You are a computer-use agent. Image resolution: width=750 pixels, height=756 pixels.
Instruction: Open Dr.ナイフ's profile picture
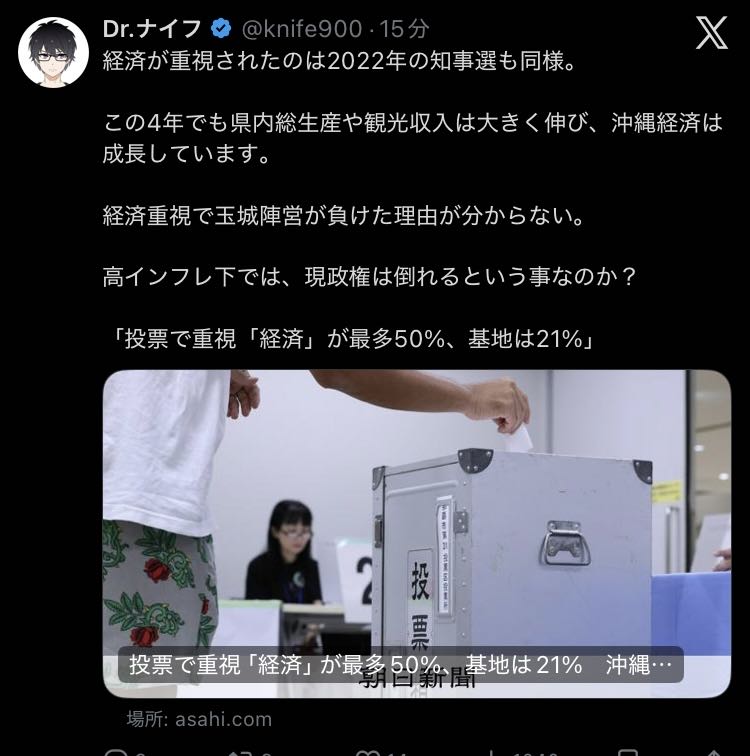click(53, 53)
